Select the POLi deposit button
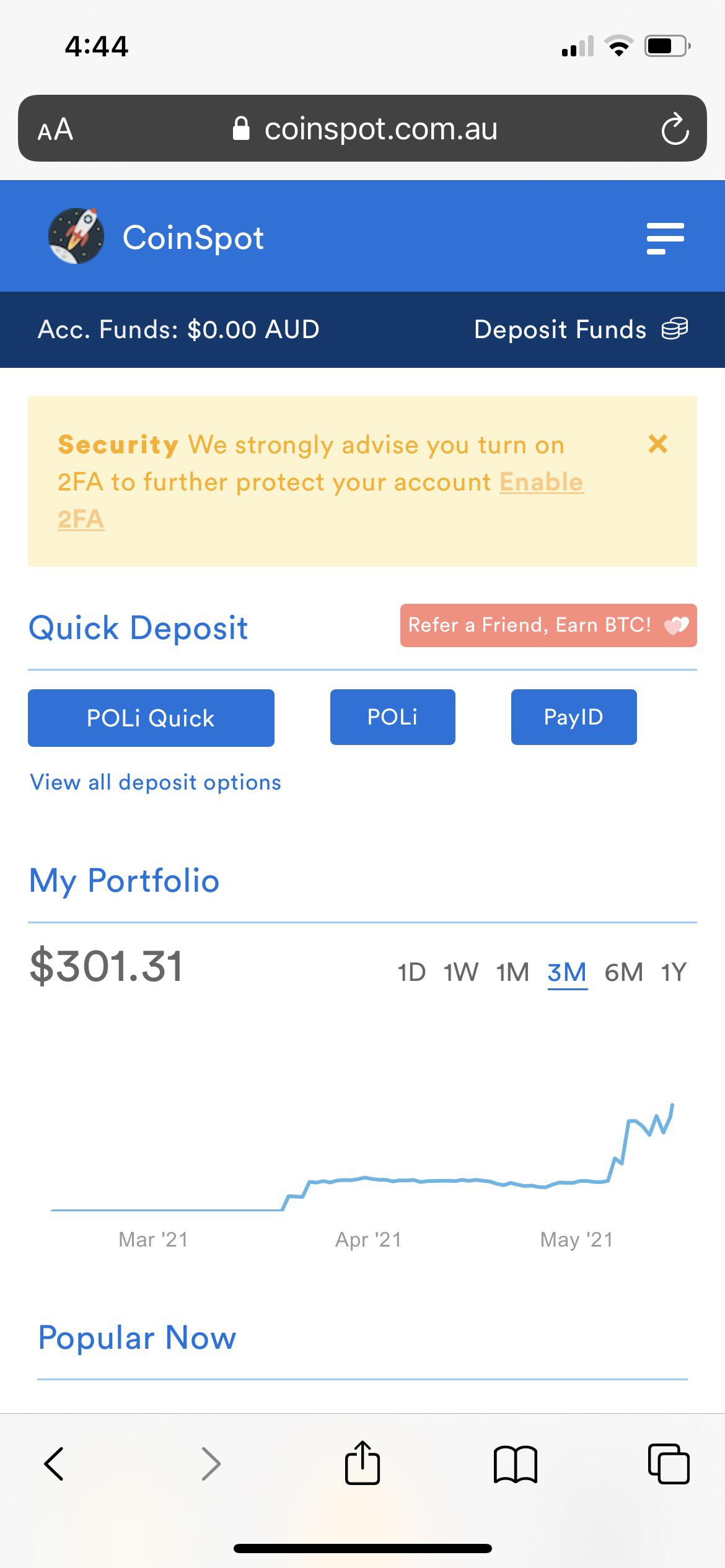The width and height of the screenshot is (725, 1568). (393, 717)
